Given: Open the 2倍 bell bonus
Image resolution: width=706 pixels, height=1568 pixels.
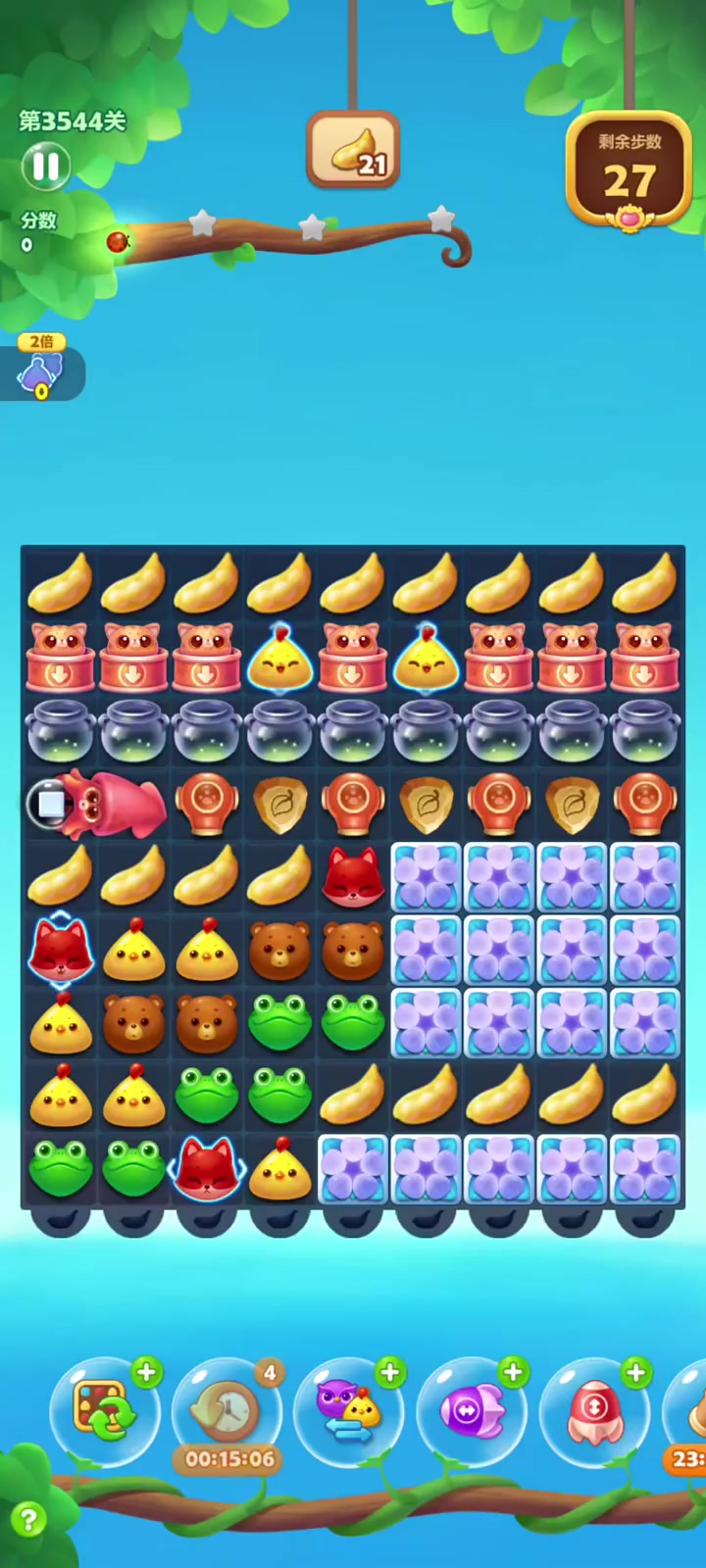Looking at the screenshot, I should click(x=41, y=372).
